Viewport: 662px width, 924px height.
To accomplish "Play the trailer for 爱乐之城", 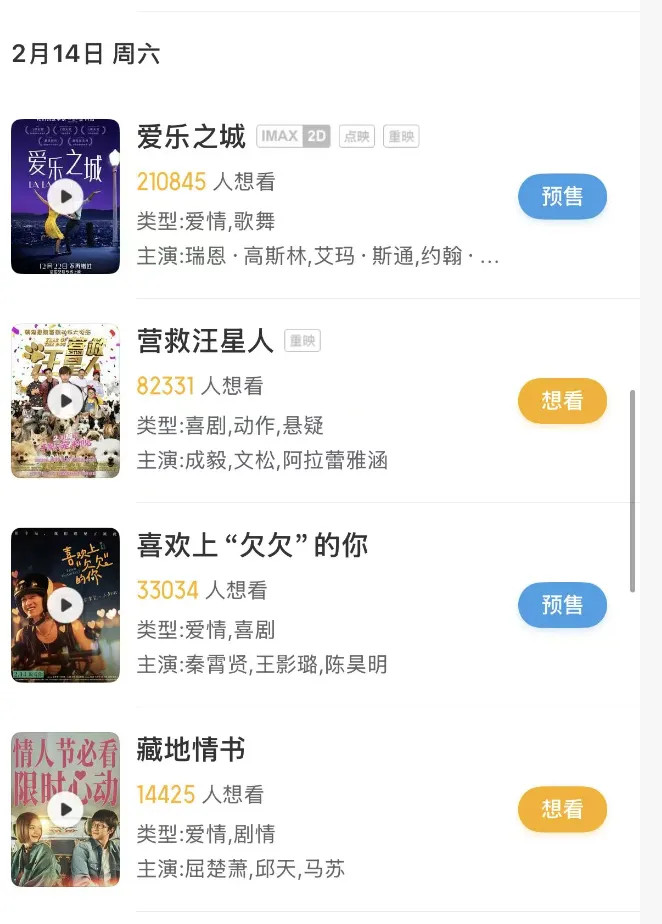I will [66, 196].
